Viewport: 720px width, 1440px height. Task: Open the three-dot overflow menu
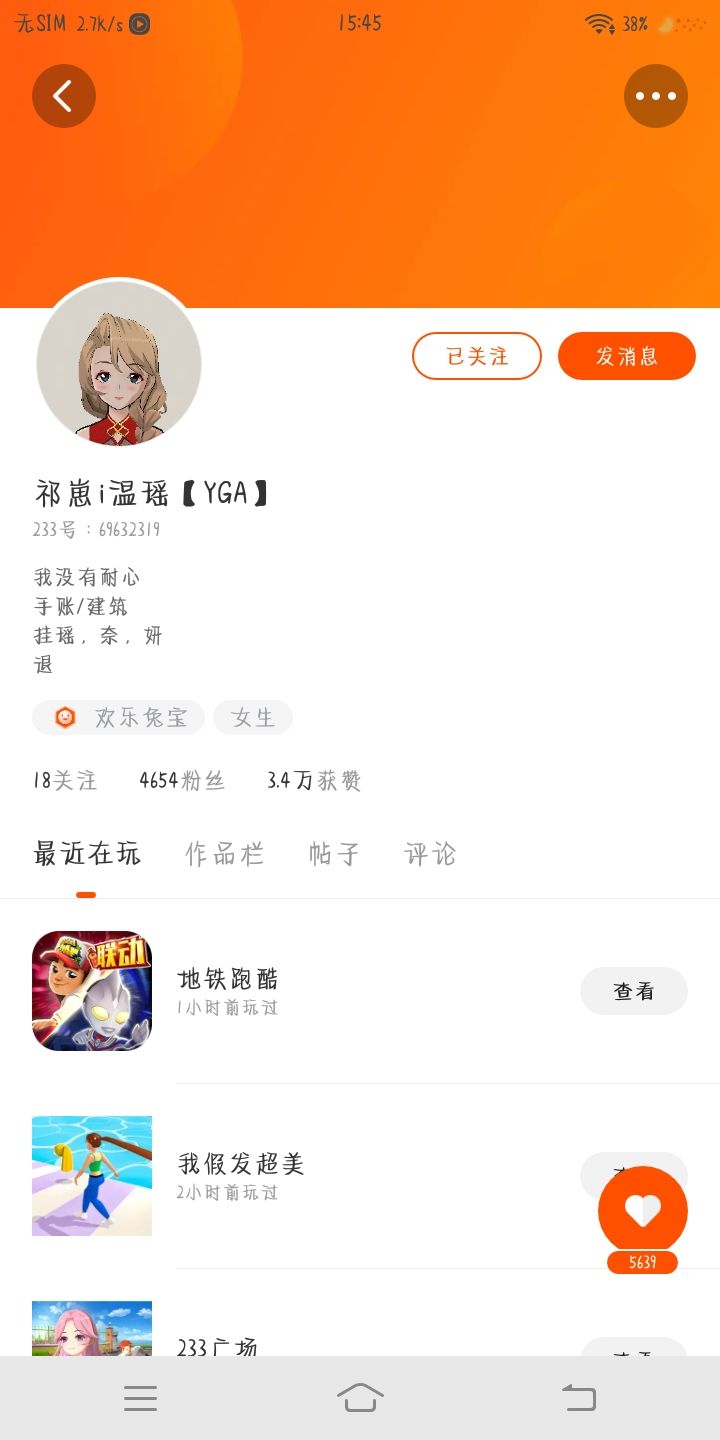point(656,96)
